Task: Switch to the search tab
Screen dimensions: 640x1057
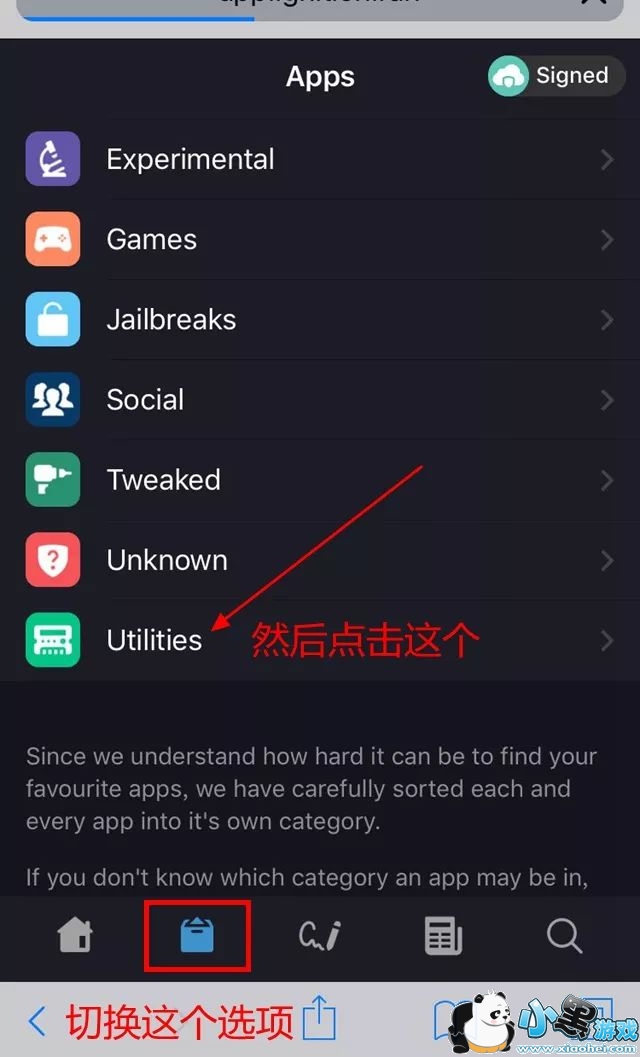Action: [x=564, y=936]
